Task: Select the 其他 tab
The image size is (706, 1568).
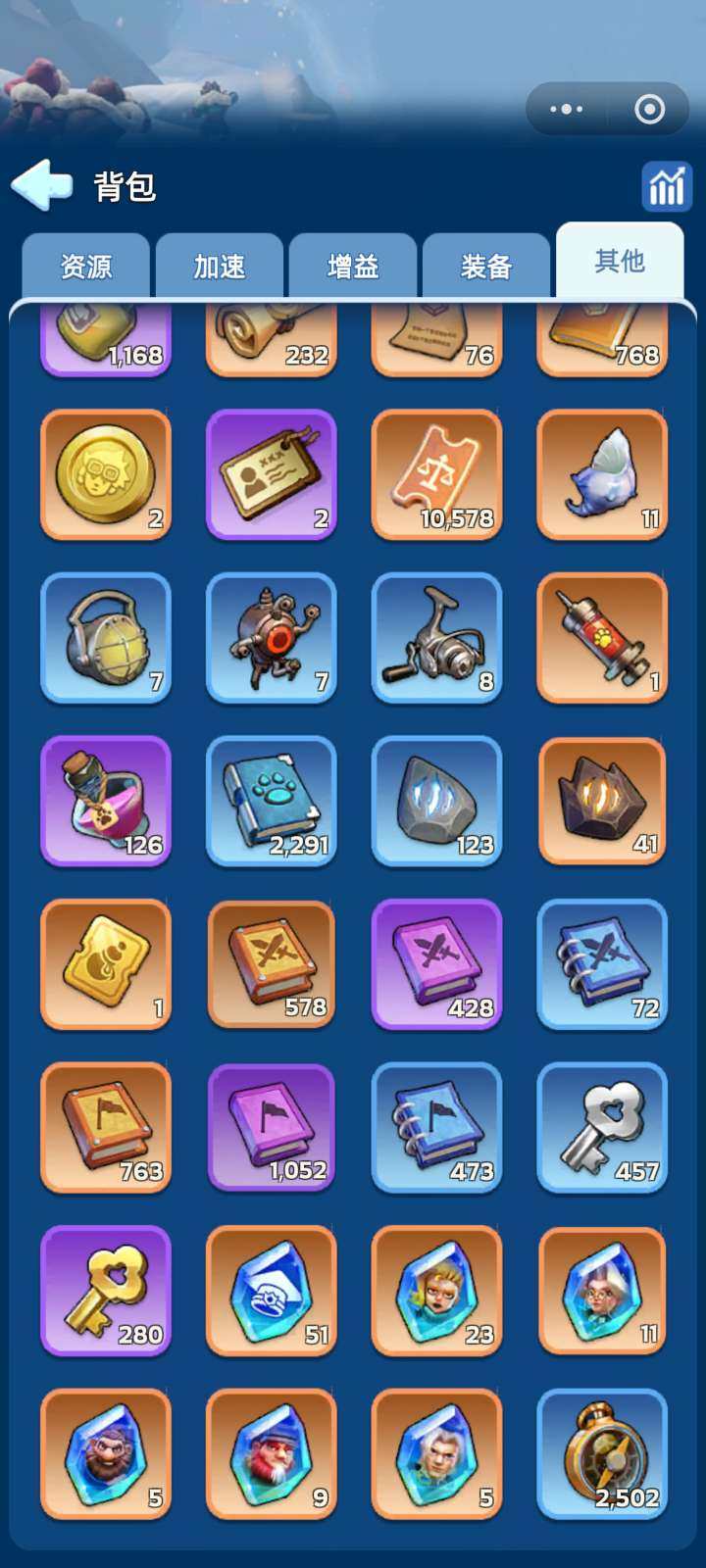Action: [x=619, y=262]
